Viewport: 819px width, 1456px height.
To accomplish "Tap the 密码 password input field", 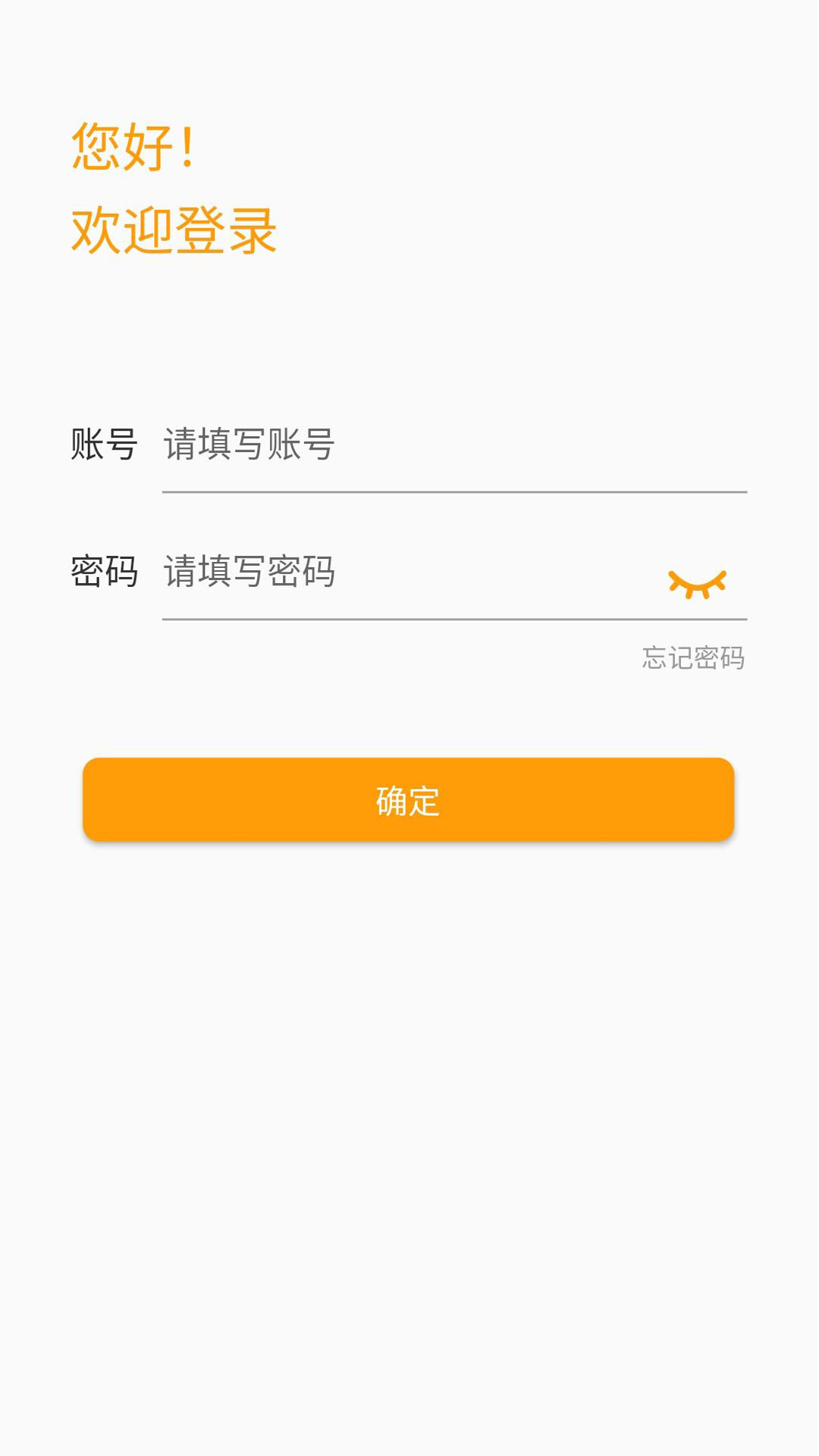I will pos(409,573).
